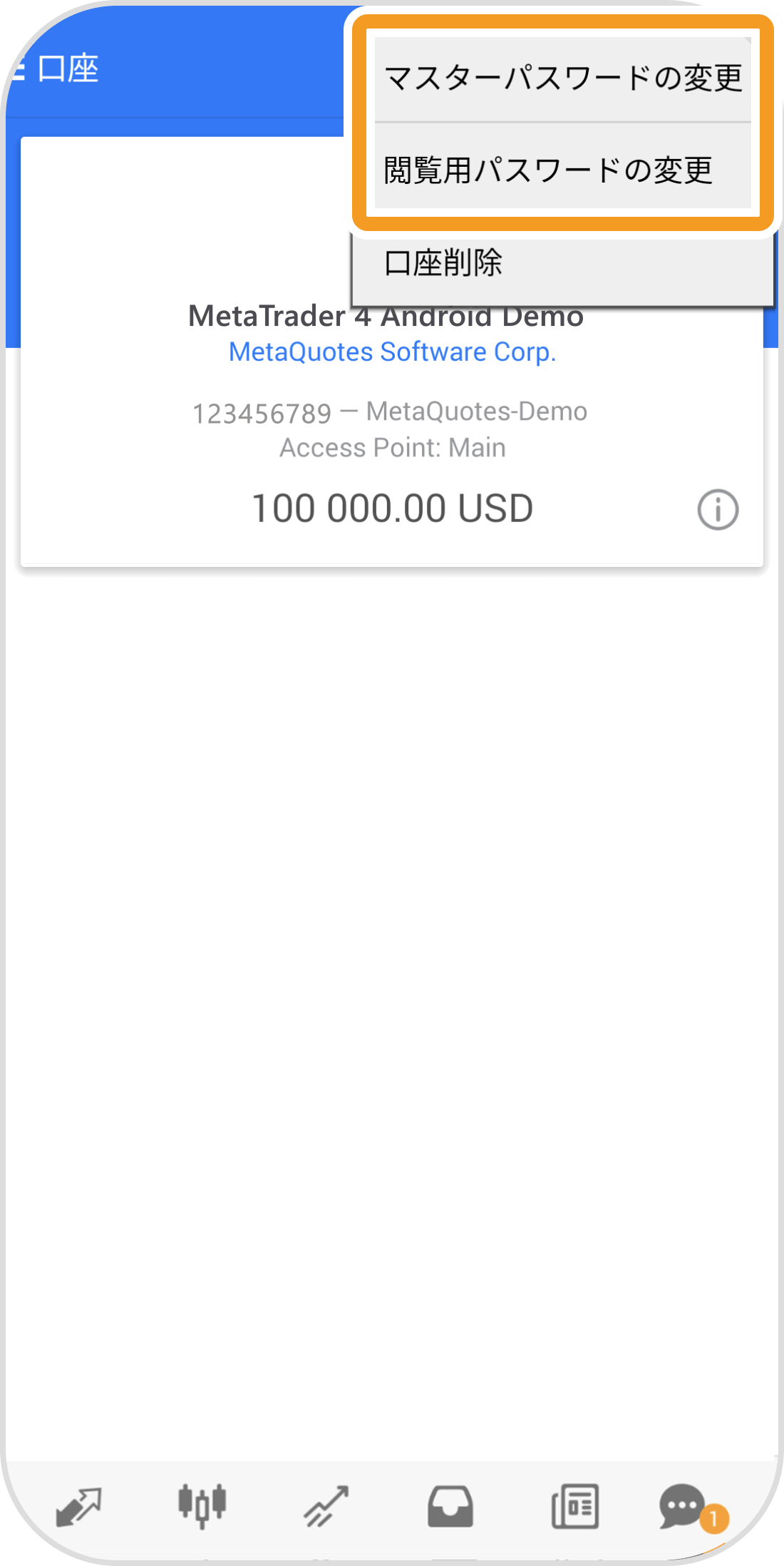Show account details via info icon
Viewport: 784px width, 1566px height.
coord(717,510)
